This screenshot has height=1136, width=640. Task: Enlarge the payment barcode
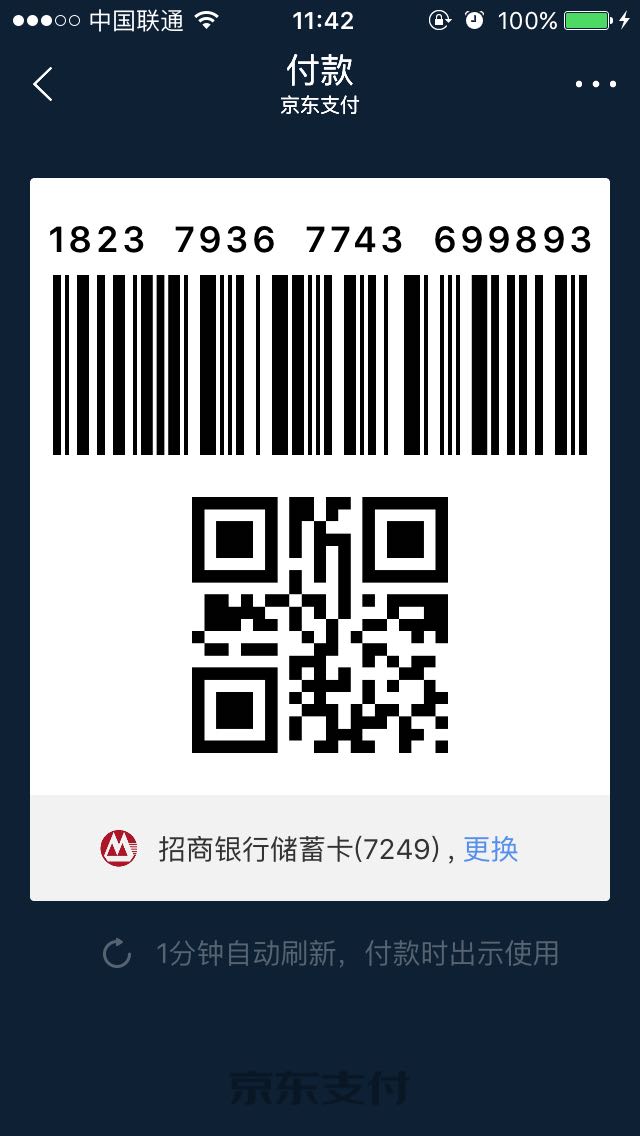(x=320, y=364)
